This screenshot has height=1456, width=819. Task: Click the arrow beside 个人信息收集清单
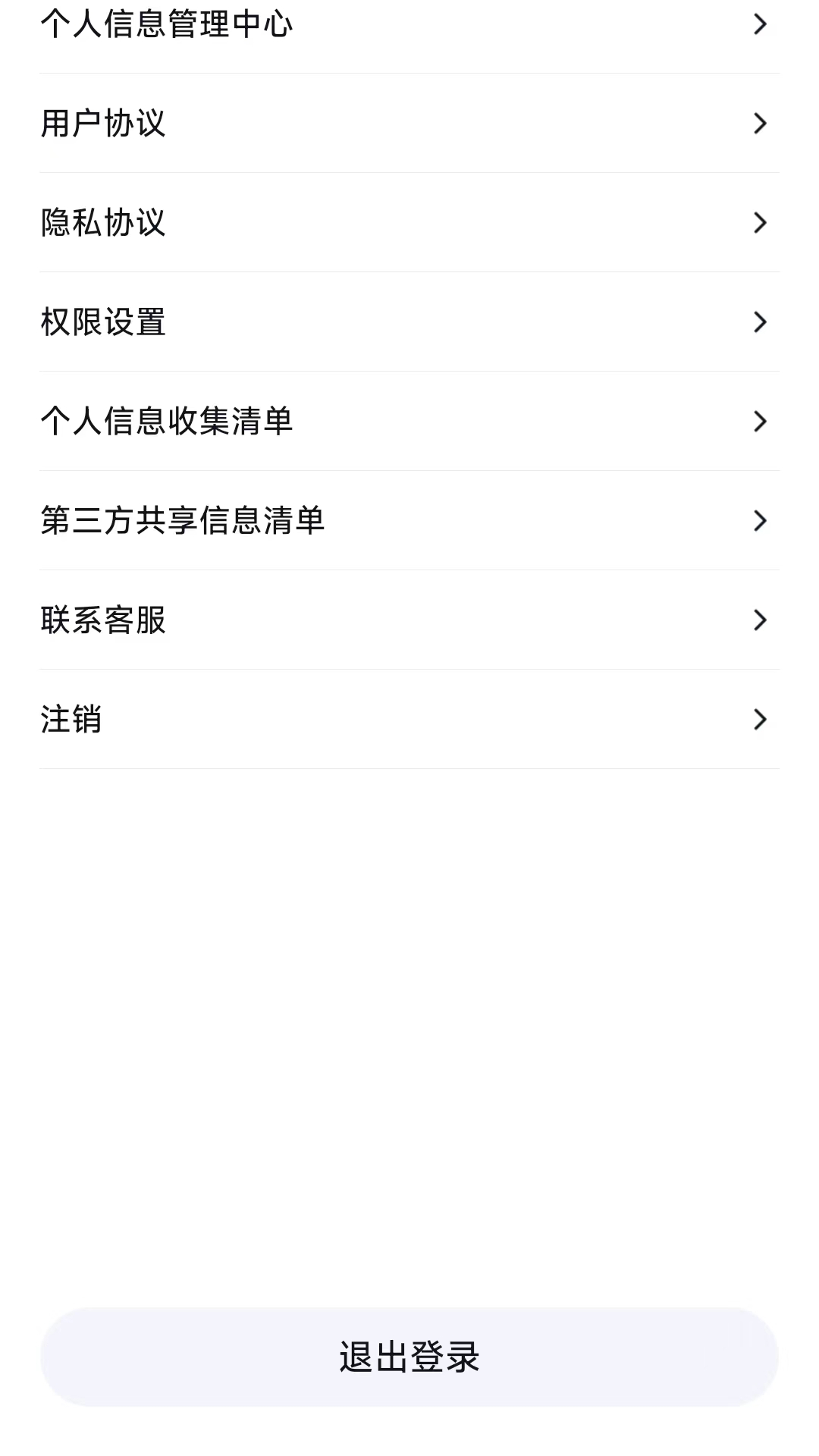[x=761, y=422]
